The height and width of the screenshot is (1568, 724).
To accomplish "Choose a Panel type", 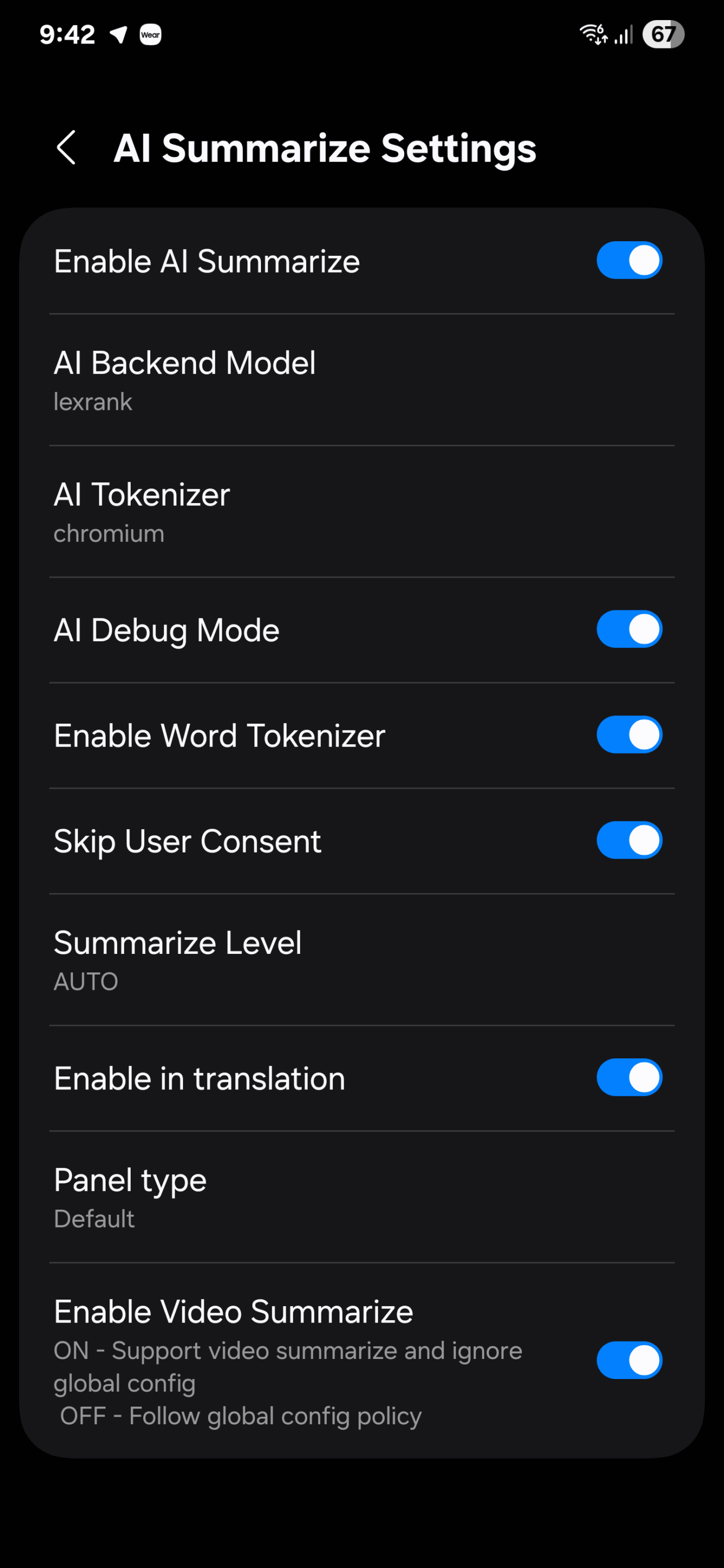I will (x=362, y=1197).
